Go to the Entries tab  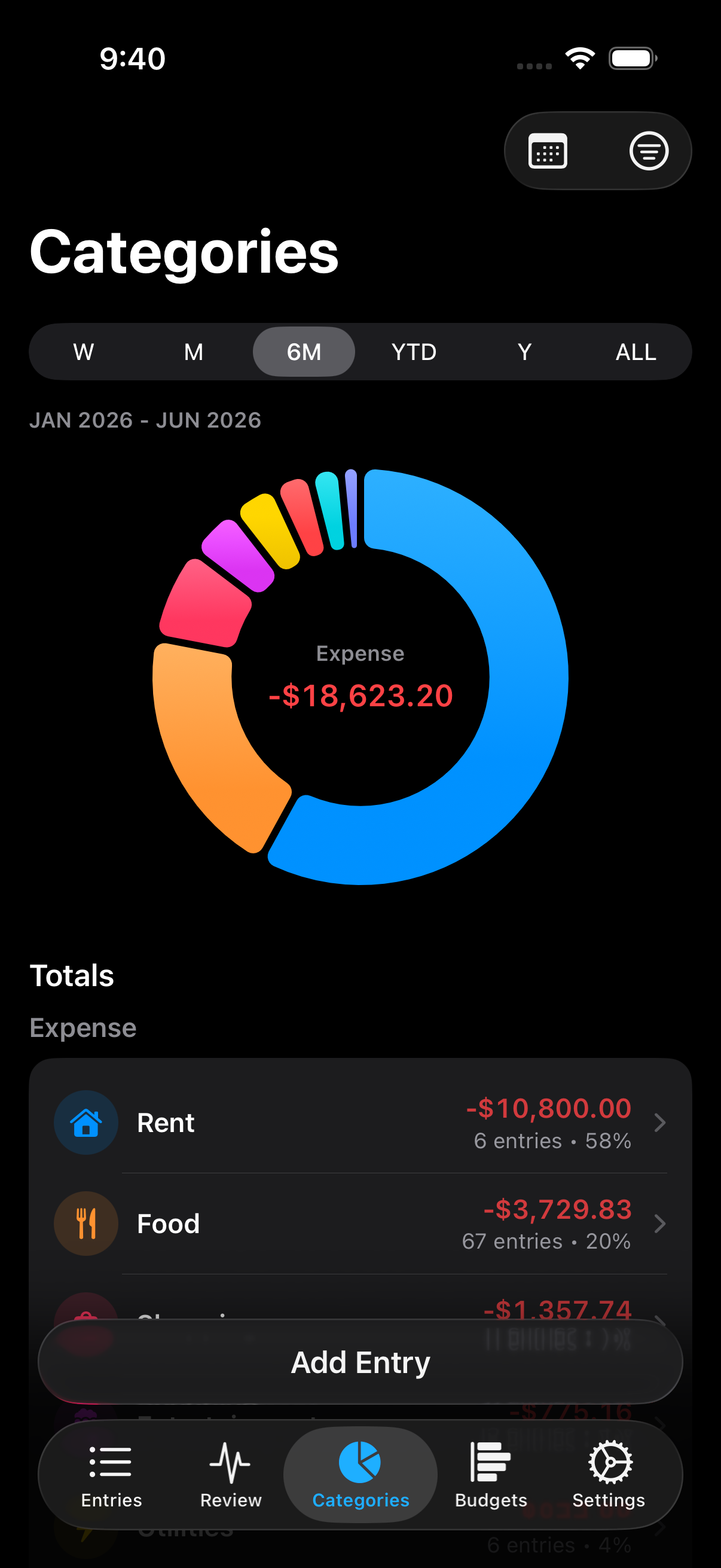pyautogui.click(x=111, y=1474)
